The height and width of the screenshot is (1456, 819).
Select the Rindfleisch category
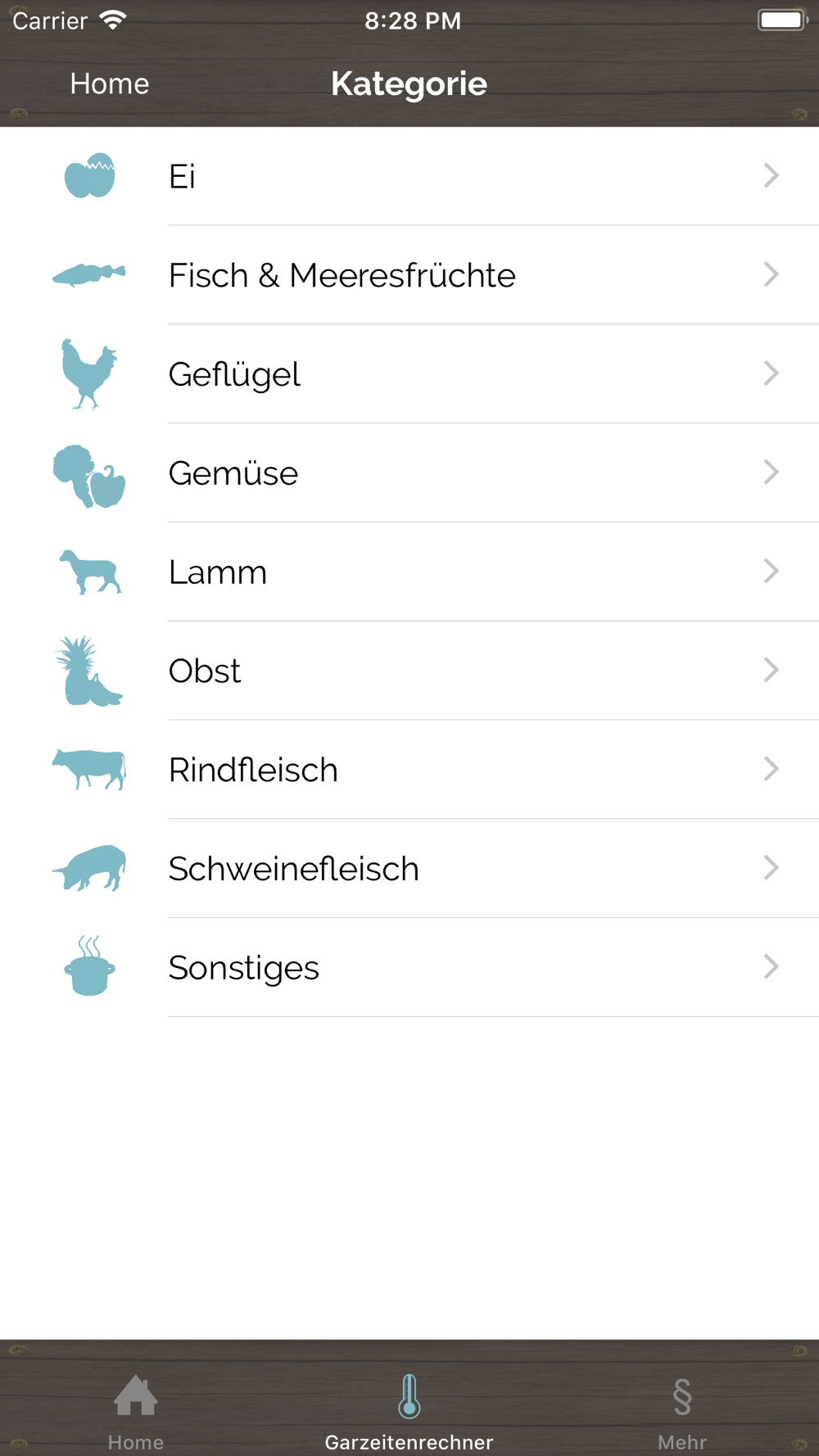click(x=409, y=770)
